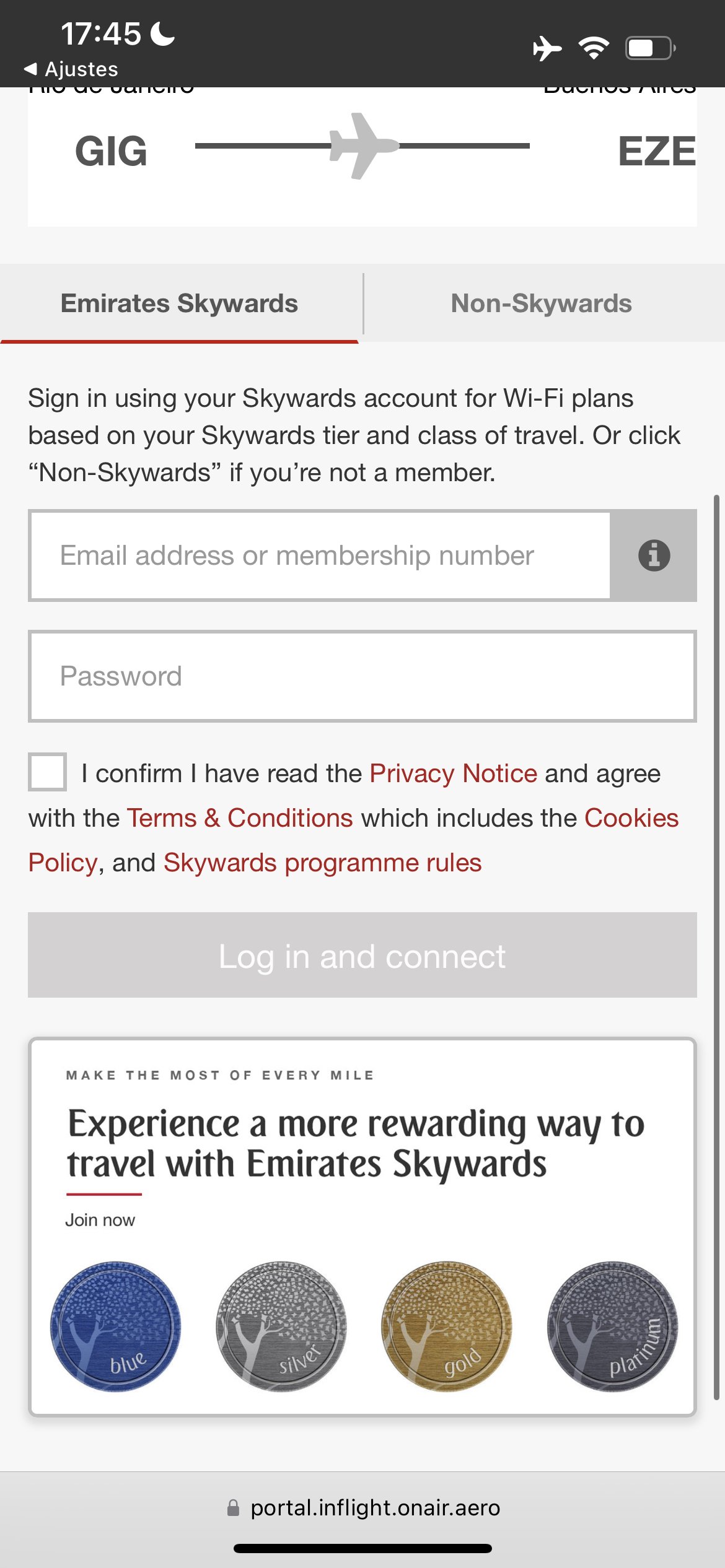View the Cookies Policy link
The height and width of the screenshot is (1568, 725).
coord(631,818)
